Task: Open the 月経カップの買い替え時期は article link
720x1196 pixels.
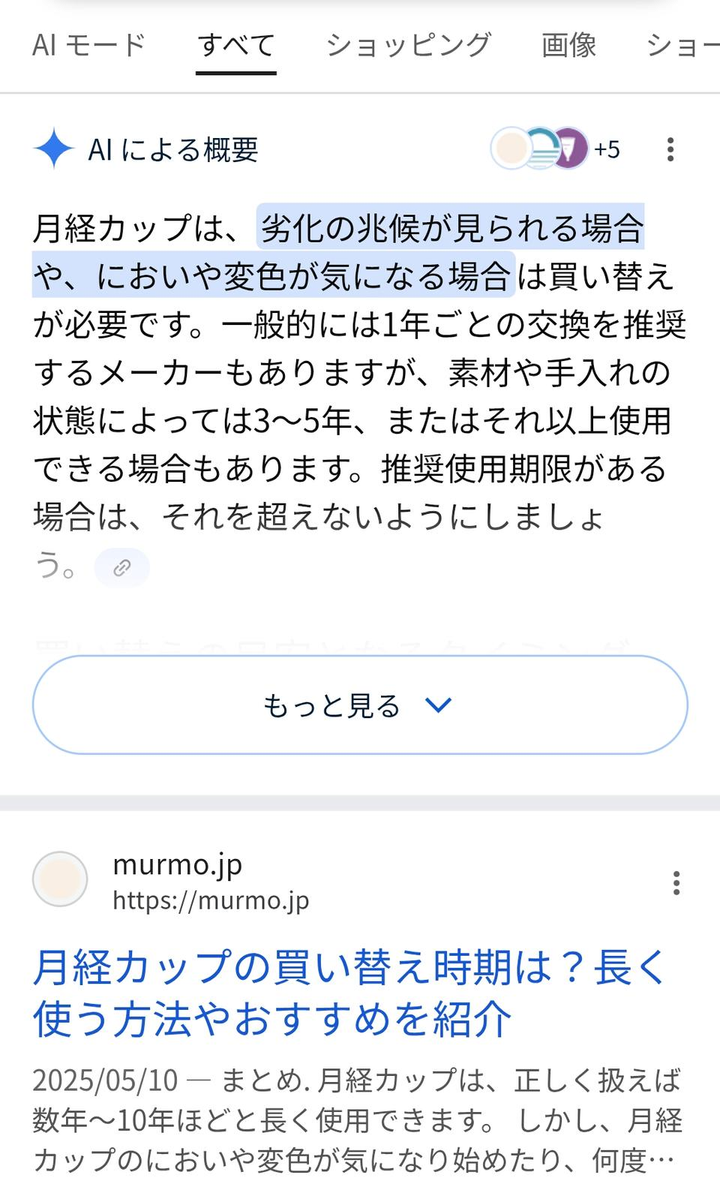Action: pyautogui.click(x=350, y=993)
